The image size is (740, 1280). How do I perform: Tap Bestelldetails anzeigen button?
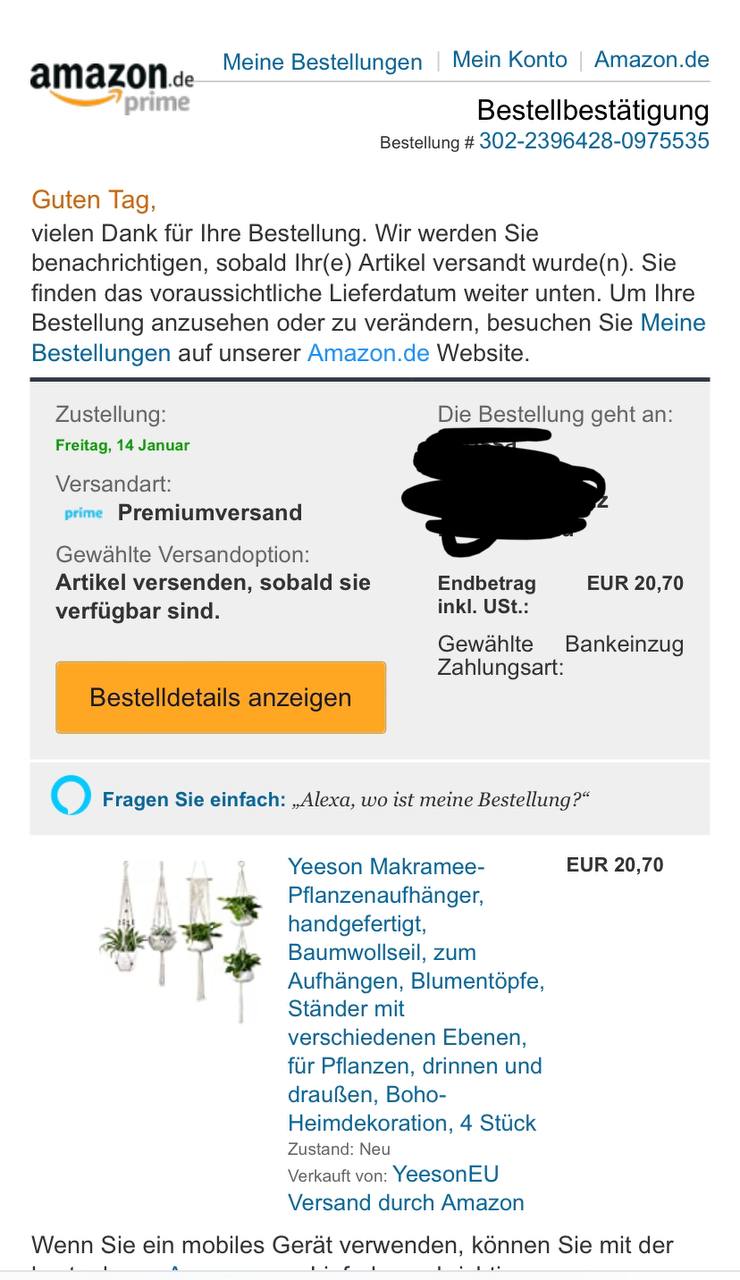(x=220, y=697)
